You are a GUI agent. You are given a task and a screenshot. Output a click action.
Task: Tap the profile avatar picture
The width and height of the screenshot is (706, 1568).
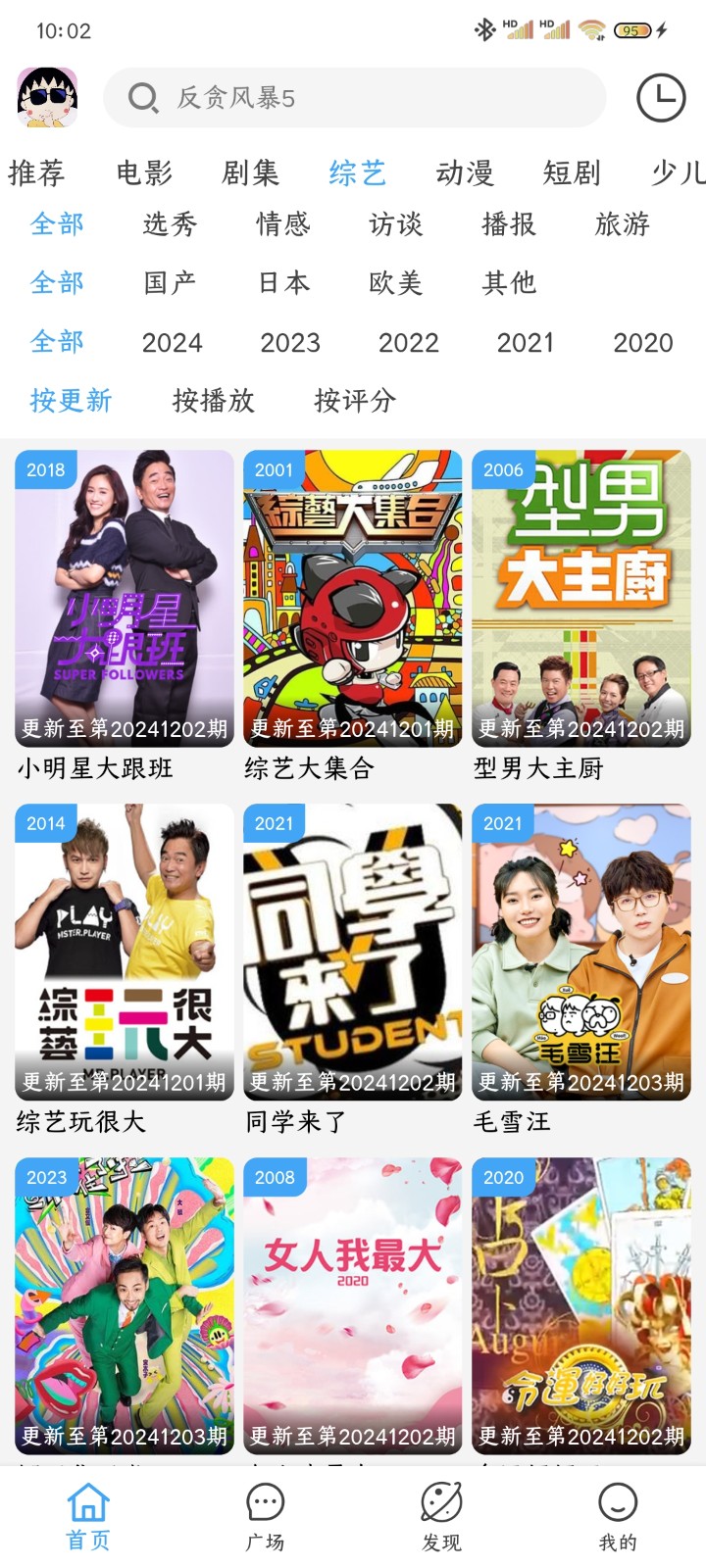point(47,97)
